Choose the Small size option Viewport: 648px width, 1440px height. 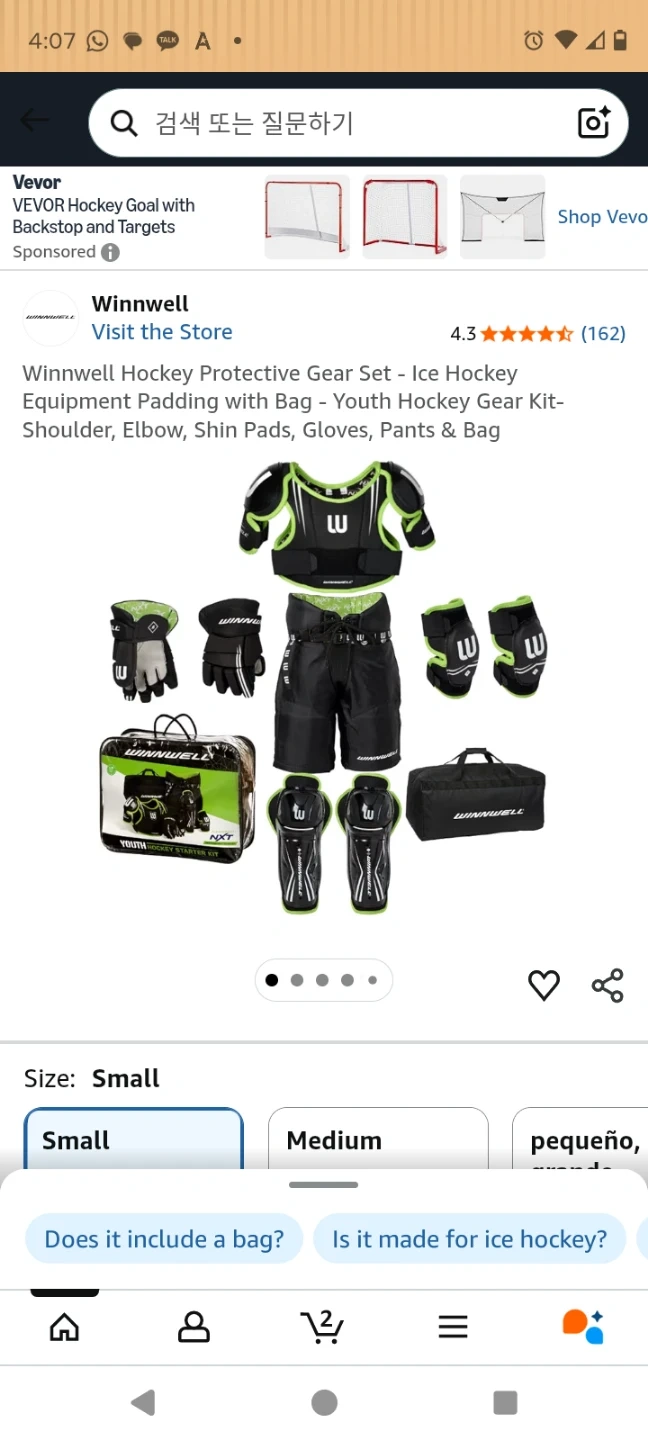(x=133, y=1140)
